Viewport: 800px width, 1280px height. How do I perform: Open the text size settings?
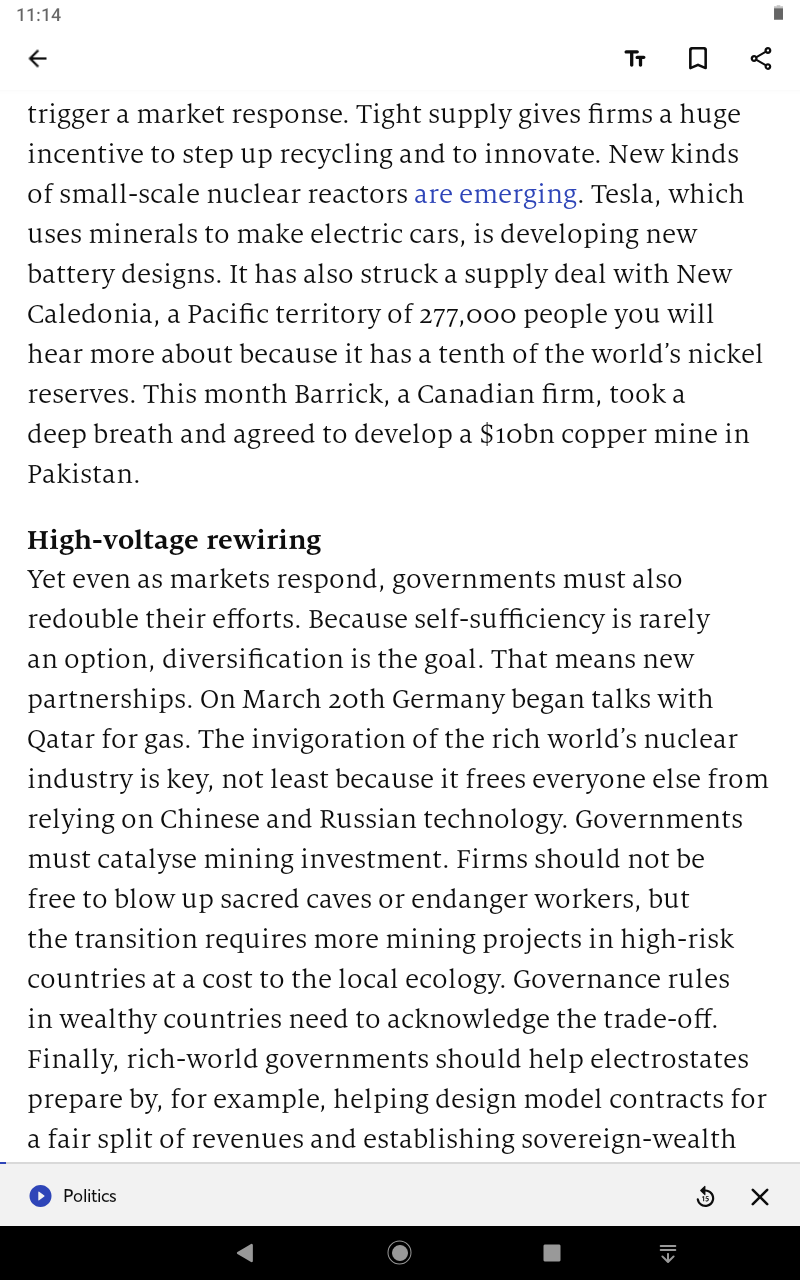(x=635, y=59)
